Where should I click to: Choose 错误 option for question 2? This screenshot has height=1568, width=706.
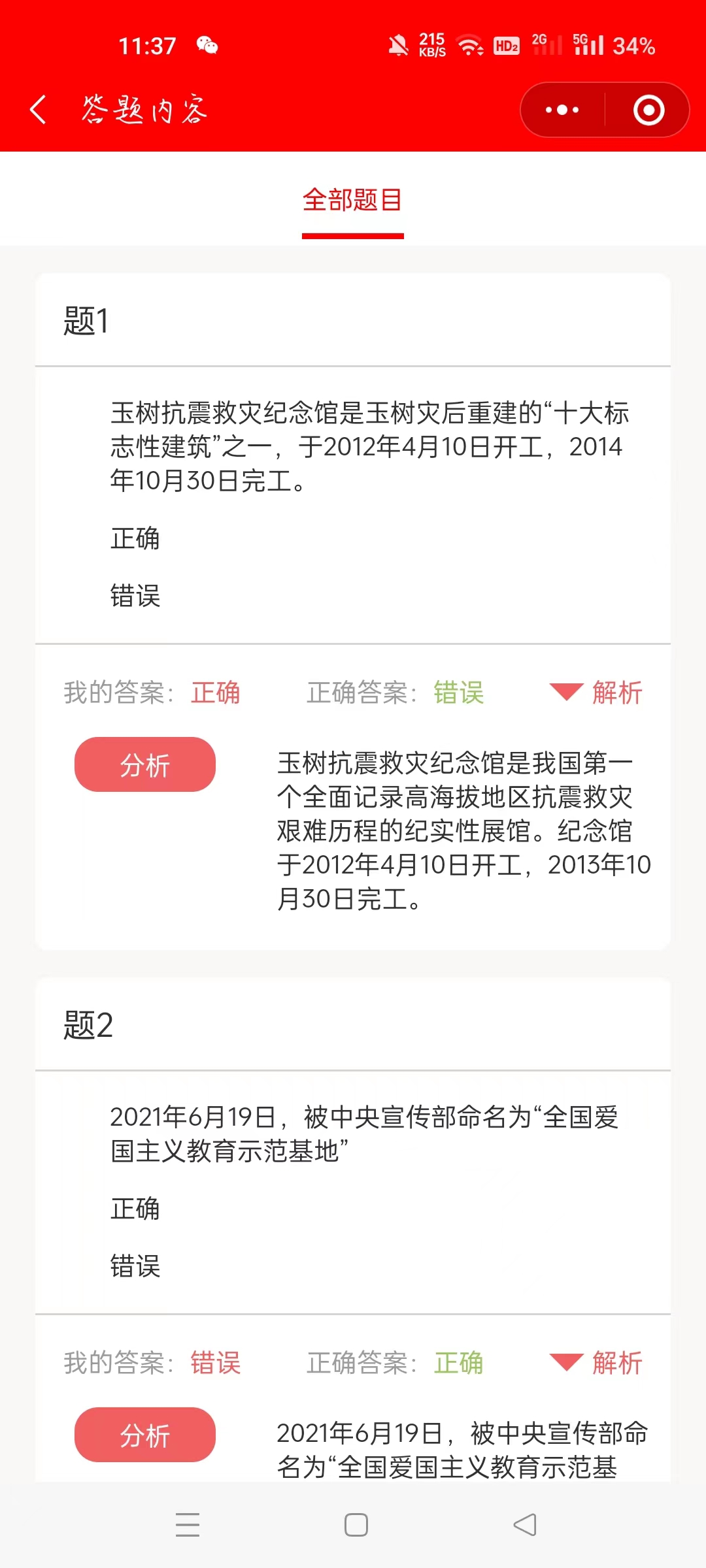tap(135, 1266)
